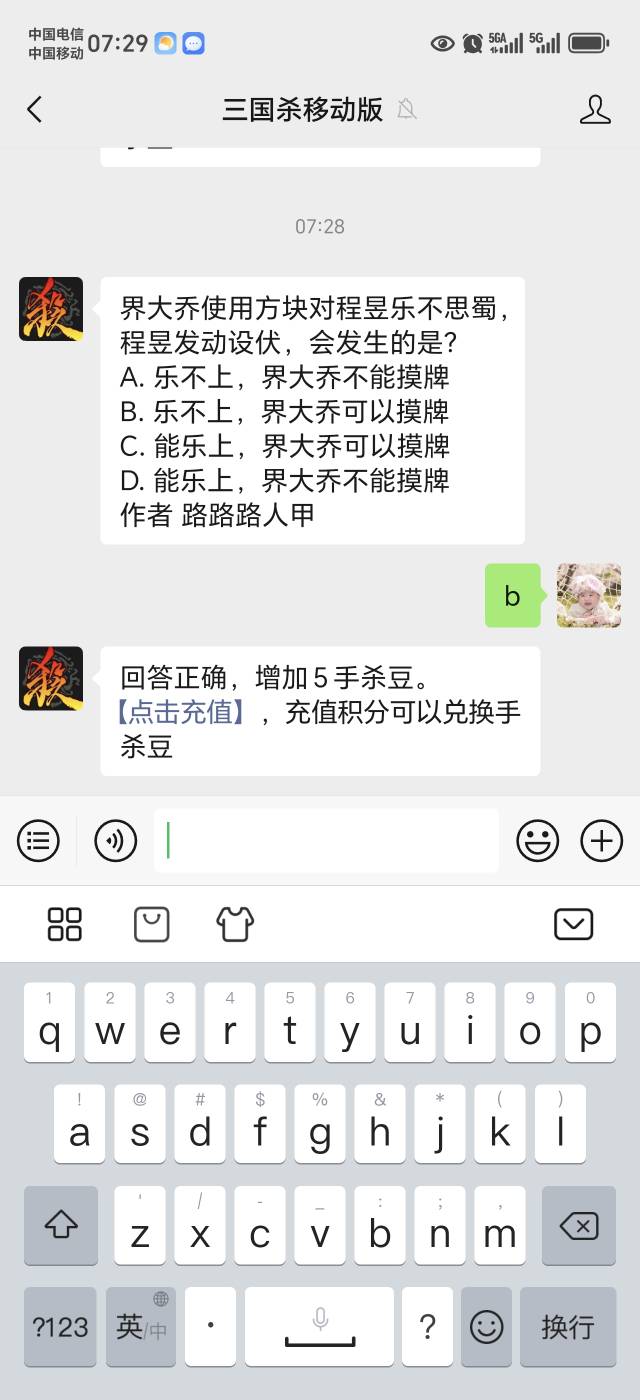This screenshot has width=640, height=1400.
Task: Collapse the on-screen keyboard
Action: (x=574, y=924)
